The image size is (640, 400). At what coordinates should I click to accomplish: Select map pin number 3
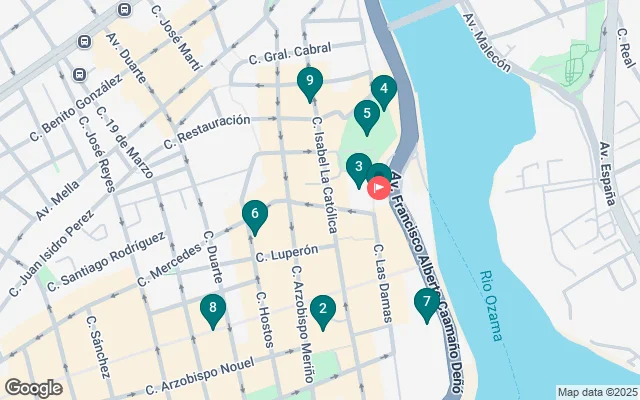click(357, 167)
